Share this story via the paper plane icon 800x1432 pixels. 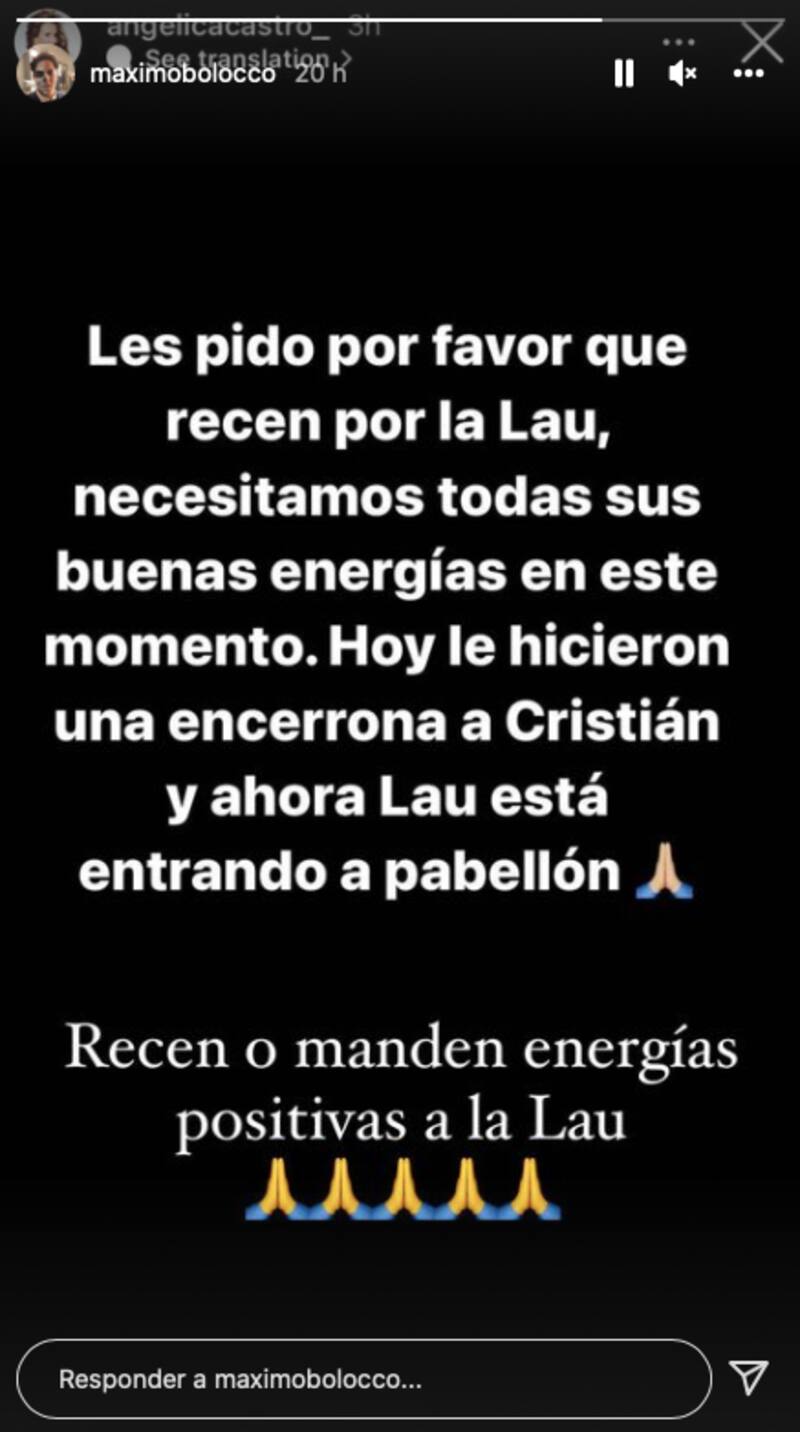click(748, 1377)
